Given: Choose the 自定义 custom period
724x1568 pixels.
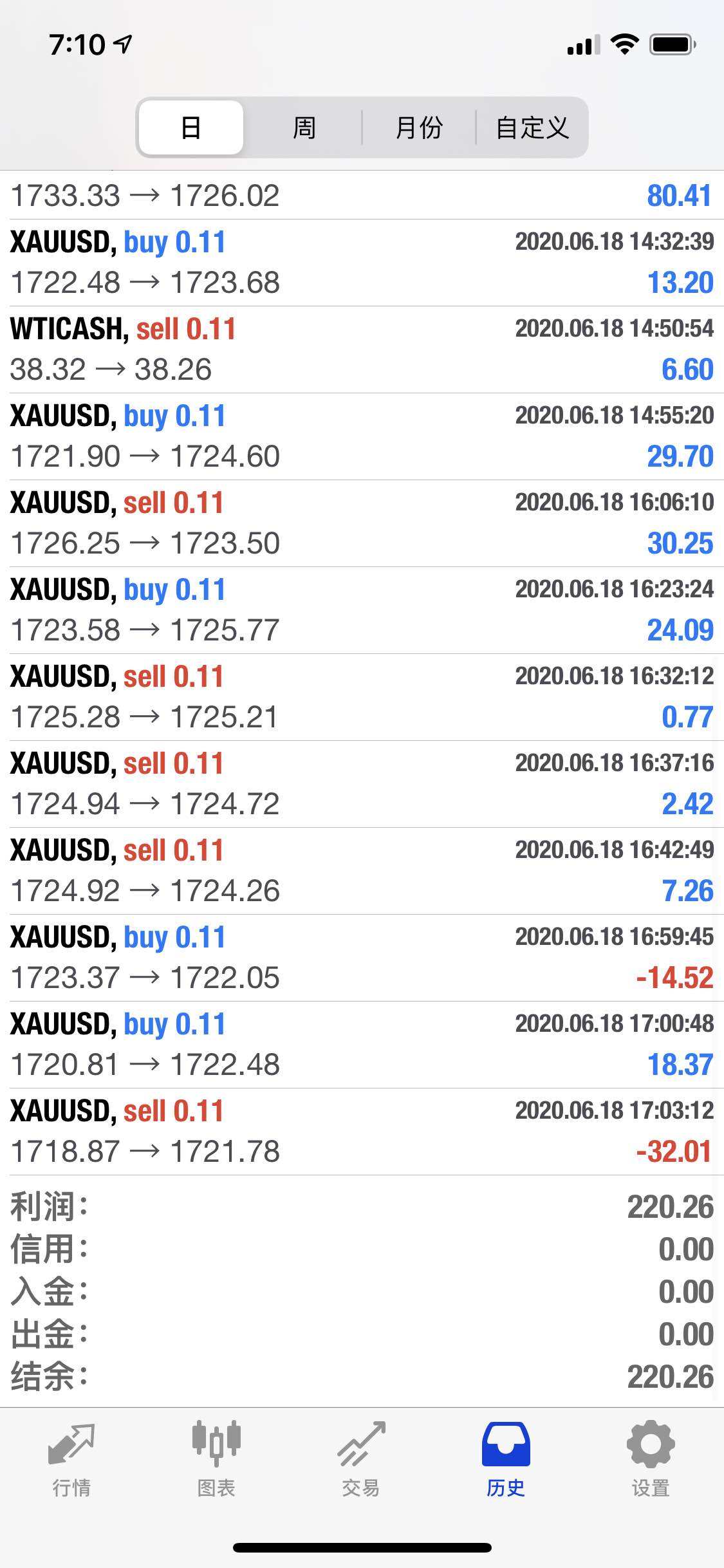Looking at the screenshot, I should point(532,127).
